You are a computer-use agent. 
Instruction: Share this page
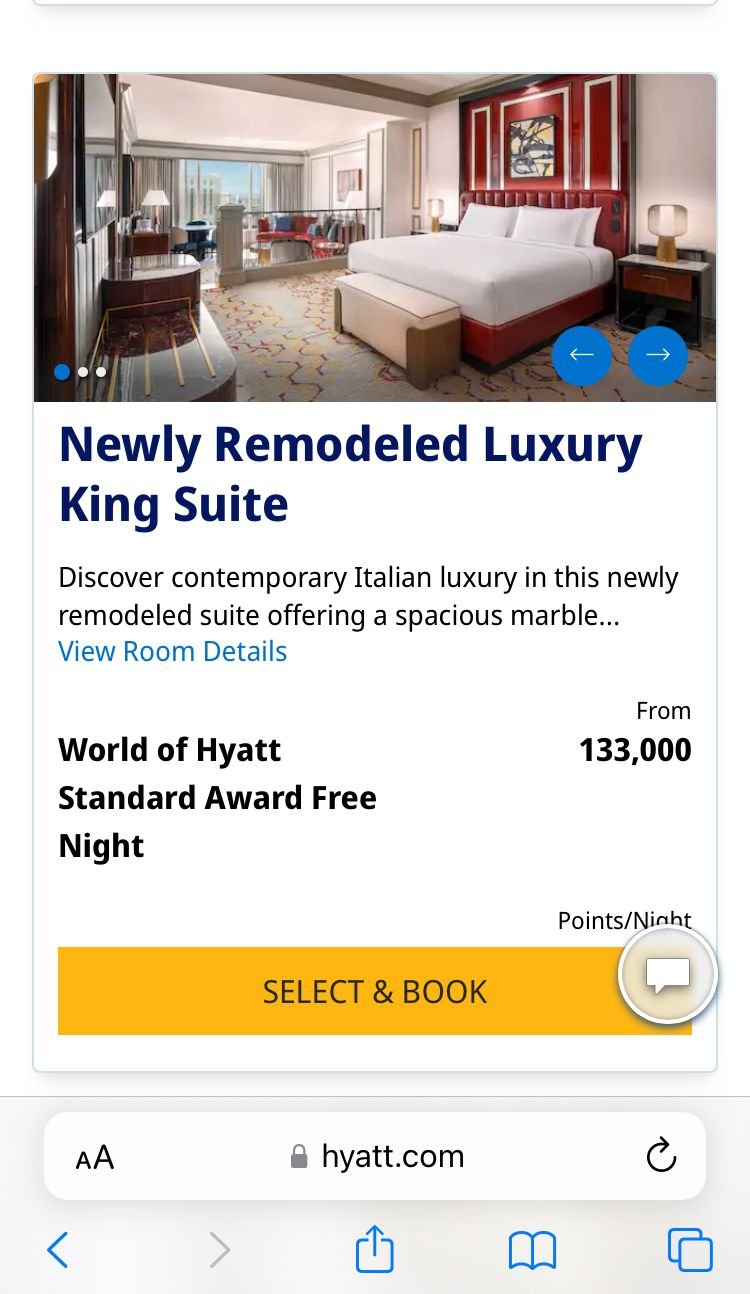point(375,1250)
